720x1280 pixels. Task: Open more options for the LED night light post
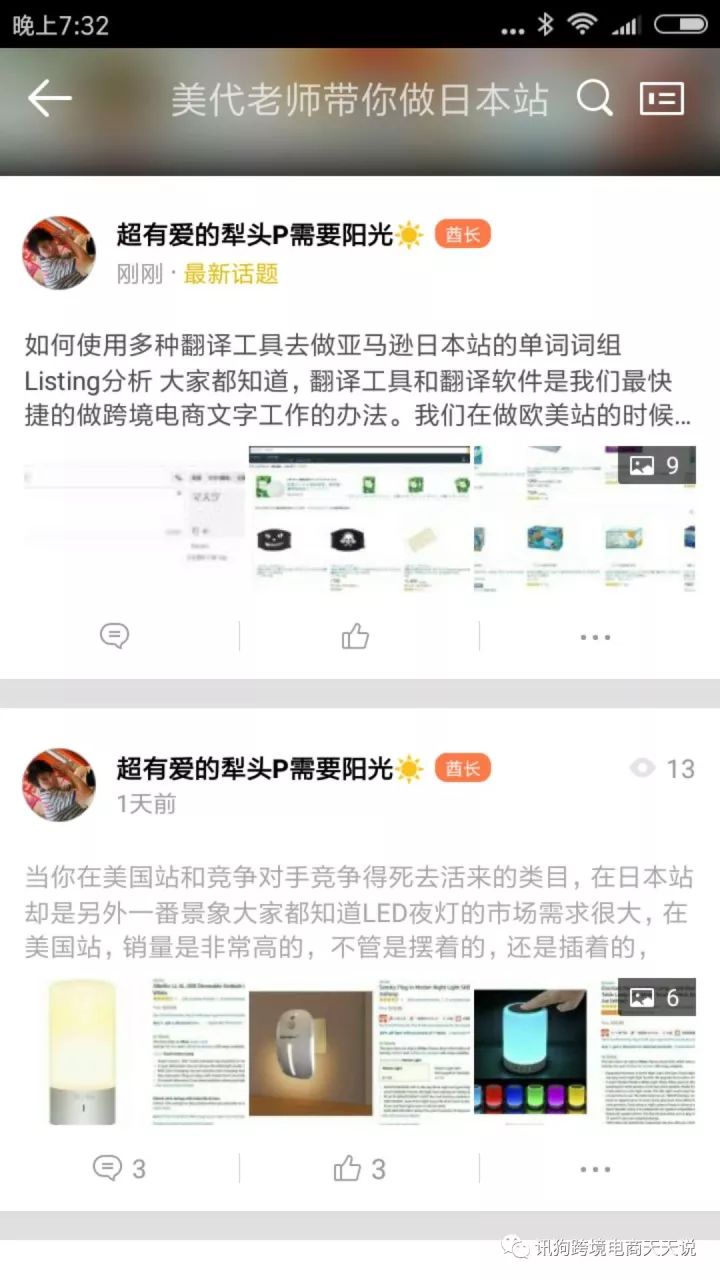(x=595, y=1168)
